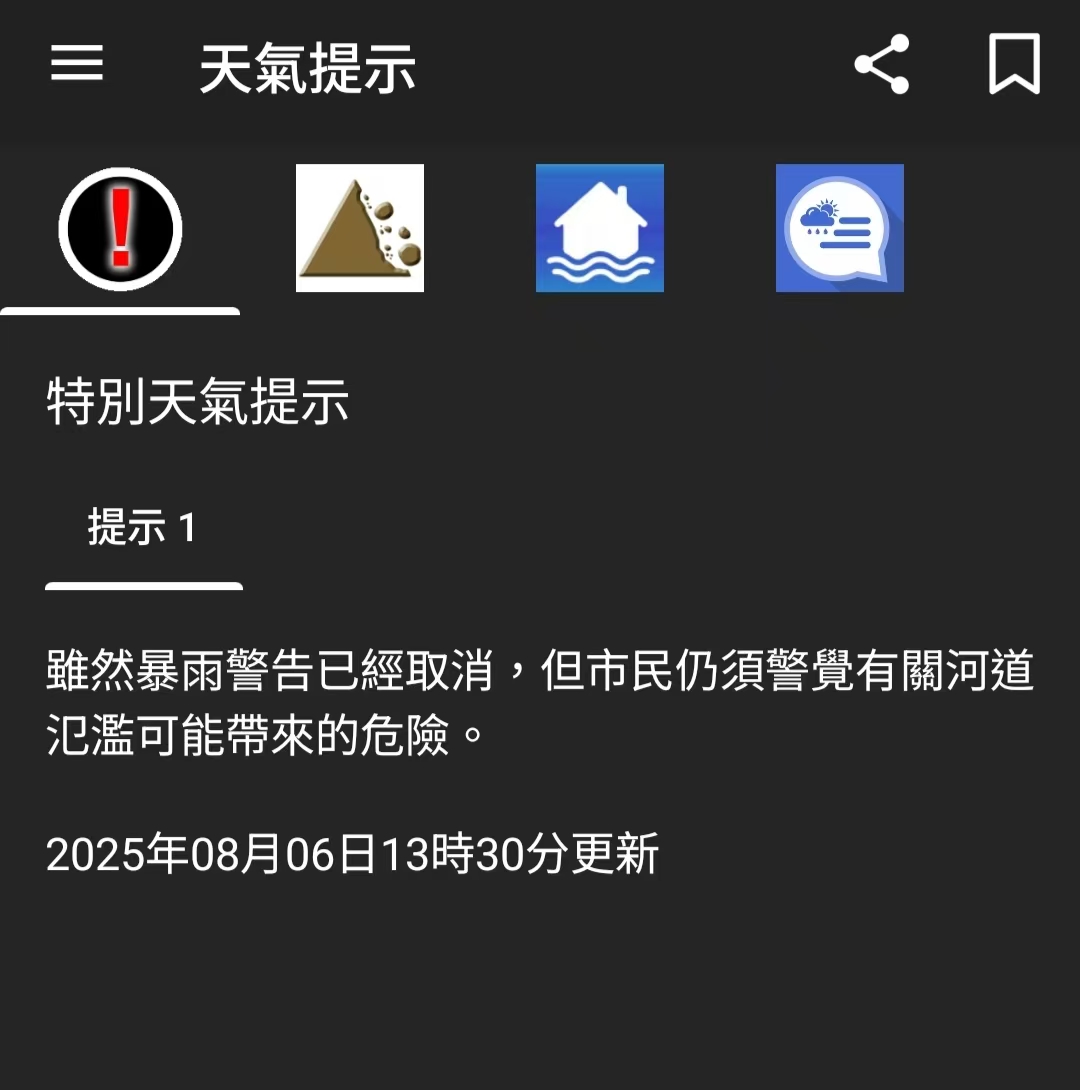Click the 天氣提示 app bar title

(x=307, y=65)
